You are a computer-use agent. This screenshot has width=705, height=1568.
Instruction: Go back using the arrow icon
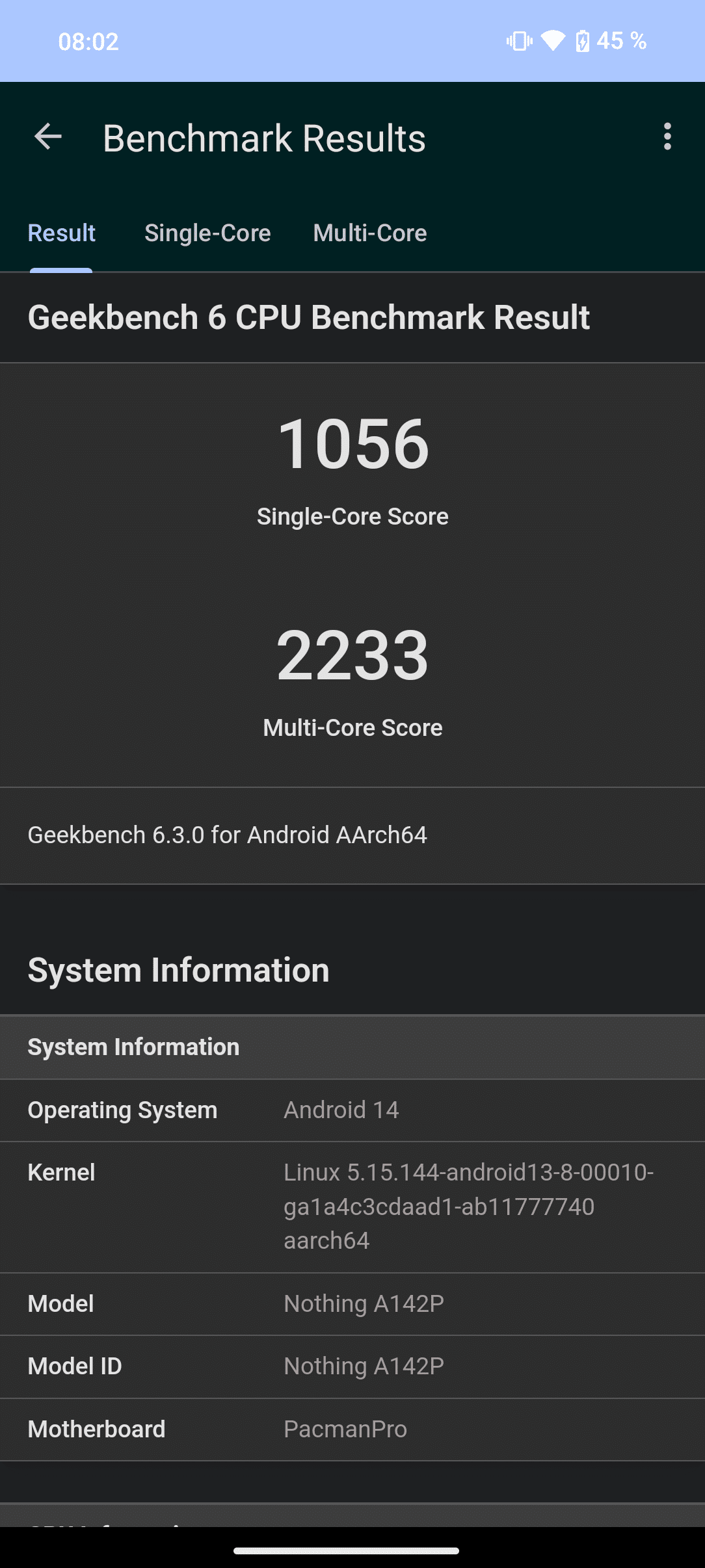tap(48, 137)
